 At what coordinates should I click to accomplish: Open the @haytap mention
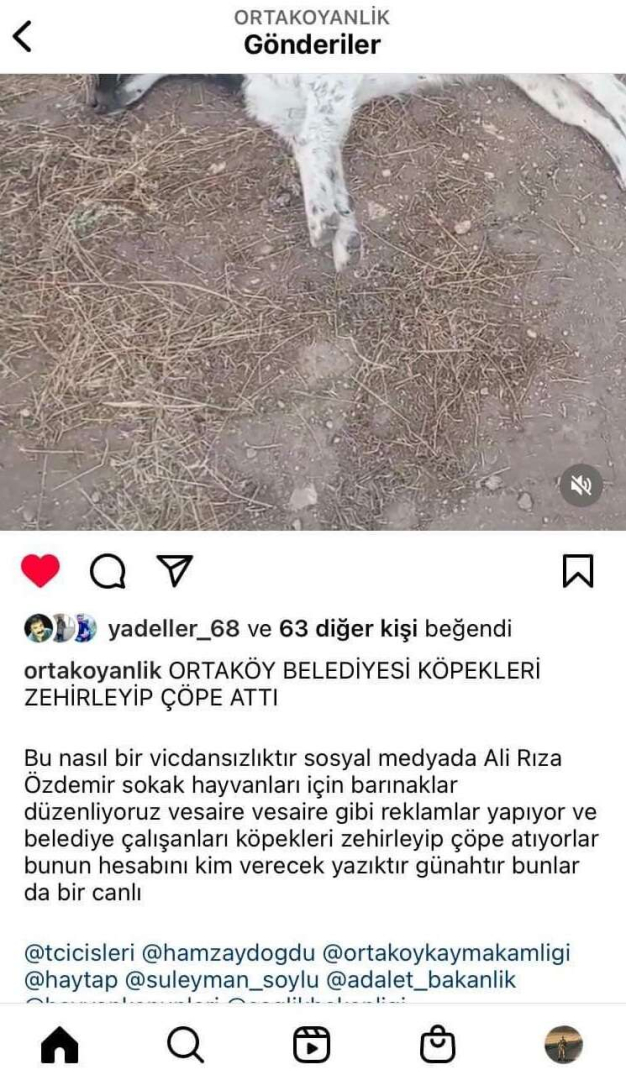[66, 980]
